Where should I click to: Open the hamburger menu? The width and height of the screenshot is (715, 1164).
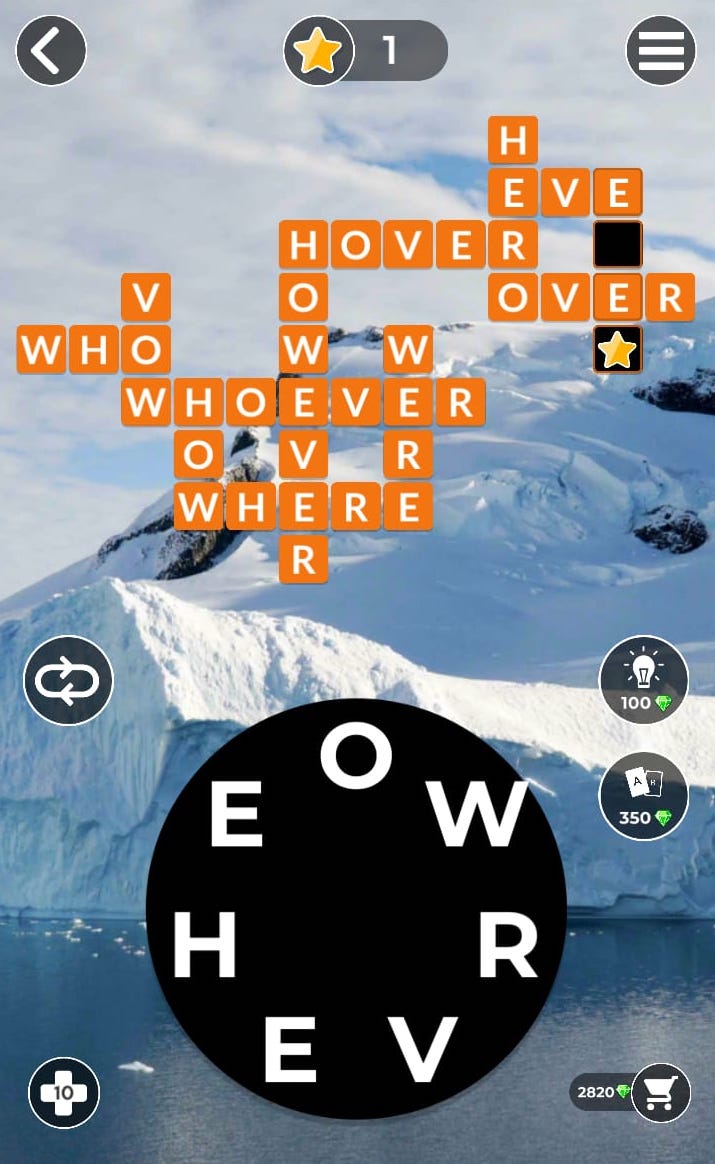click(661, 50)
